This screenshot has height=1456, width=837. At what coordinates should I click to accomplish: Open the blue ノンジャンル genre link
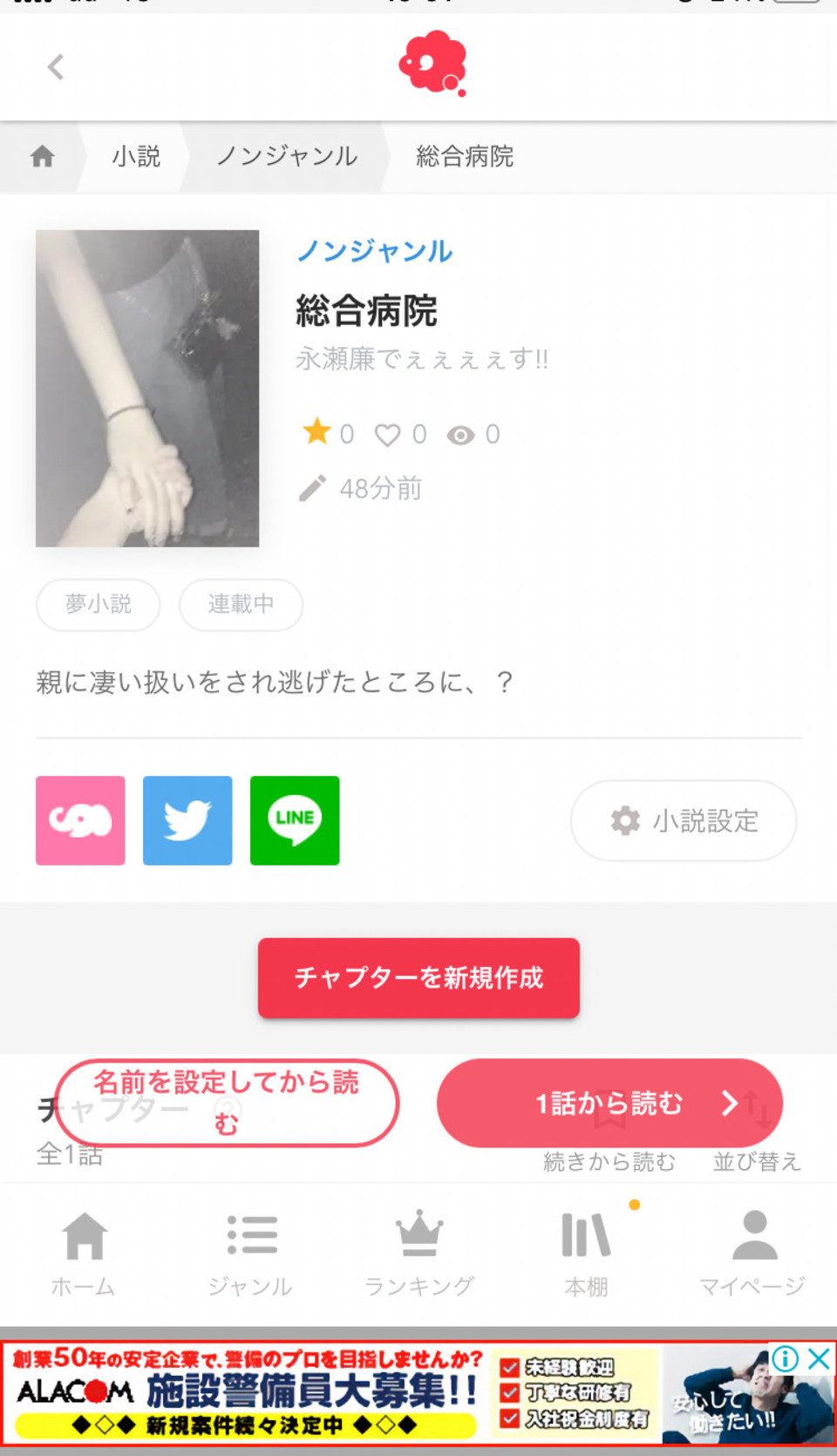tap(375, 251)
